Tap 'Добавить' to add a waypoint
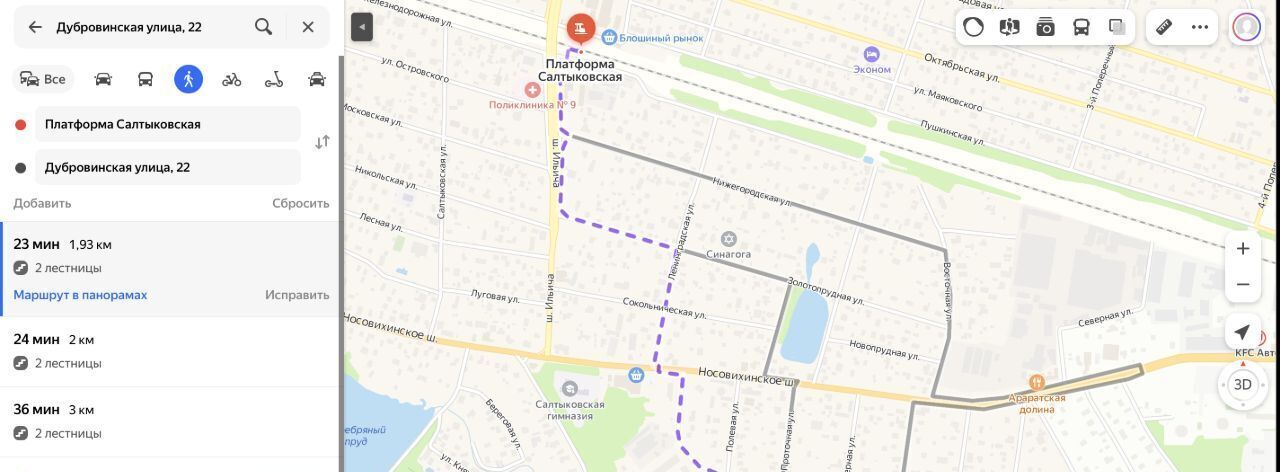This screenshot has height=472, width=1280. click(42, 203)
